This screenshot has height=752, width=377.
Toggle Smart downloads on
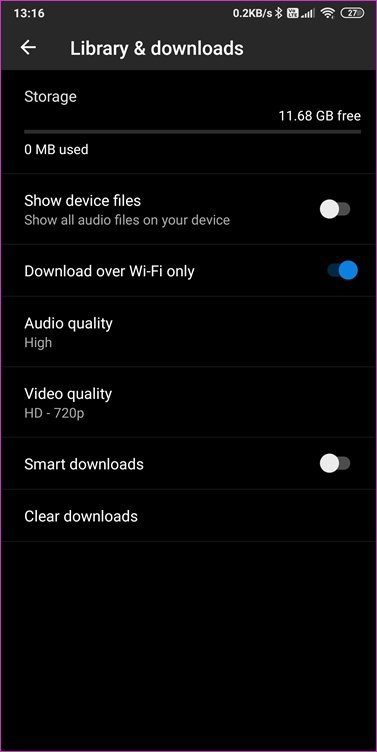click(335, 464)
